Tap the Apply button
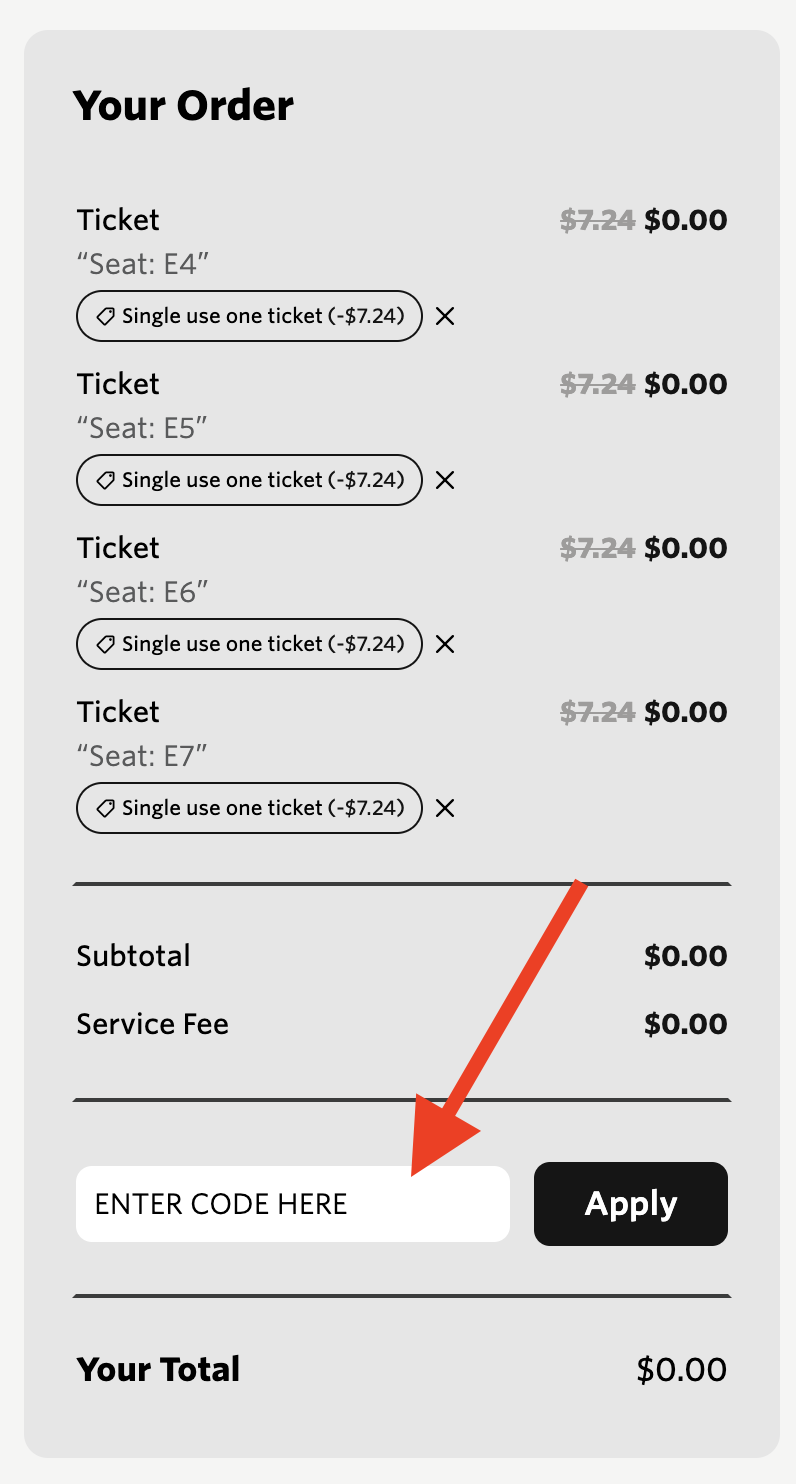This screenshot has width=796, height=1484. coord(630,1204)
